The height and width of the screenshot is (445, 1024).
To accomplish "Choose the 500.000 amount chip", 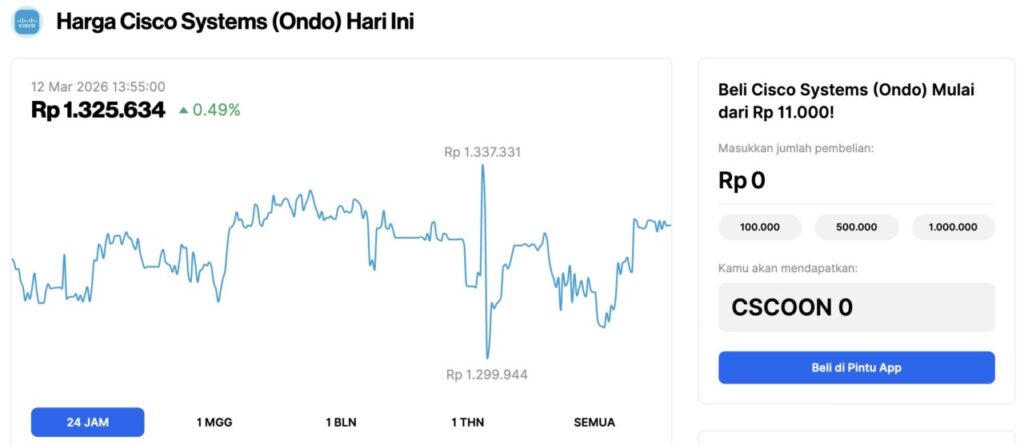I will click(856, 227).
